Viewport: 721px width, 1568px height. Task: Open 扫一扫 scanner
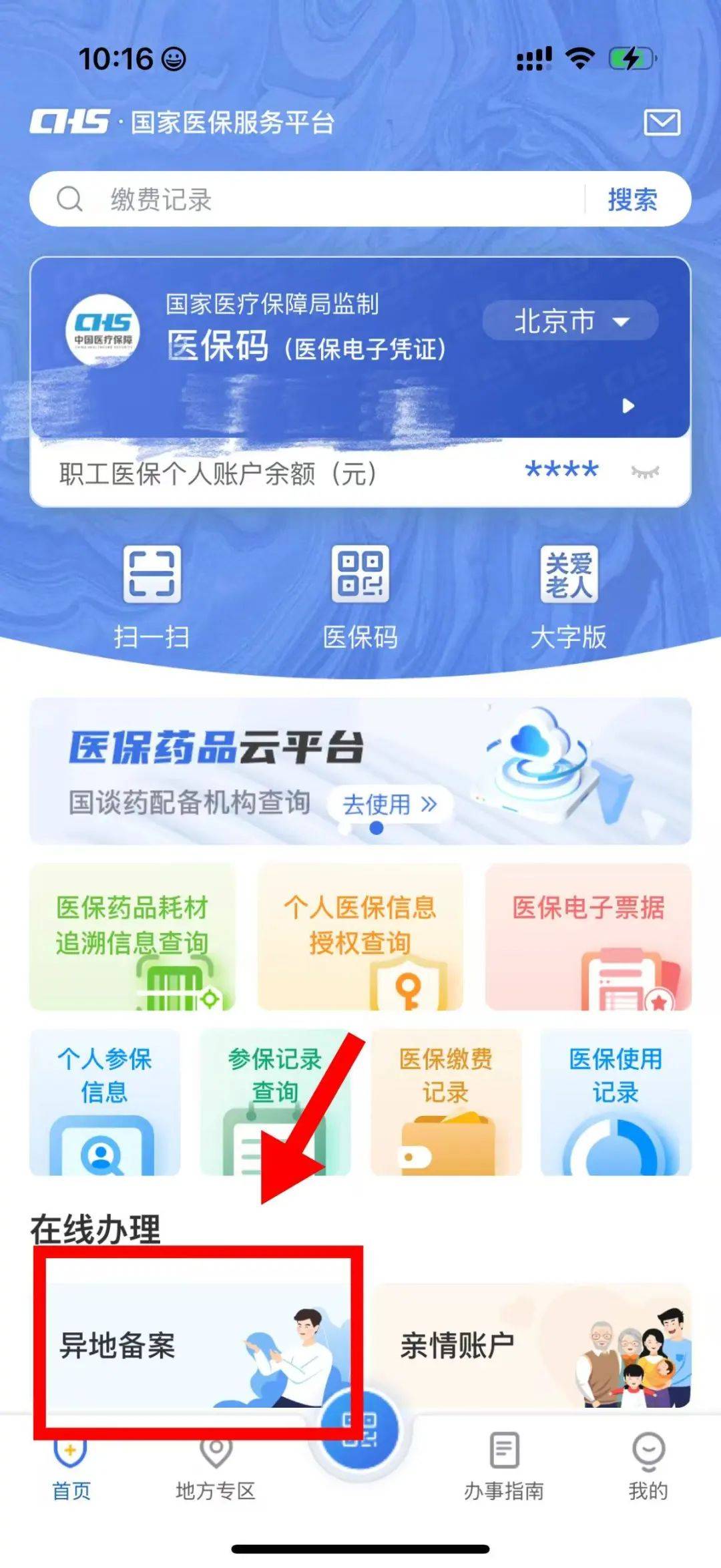[152, 596]
